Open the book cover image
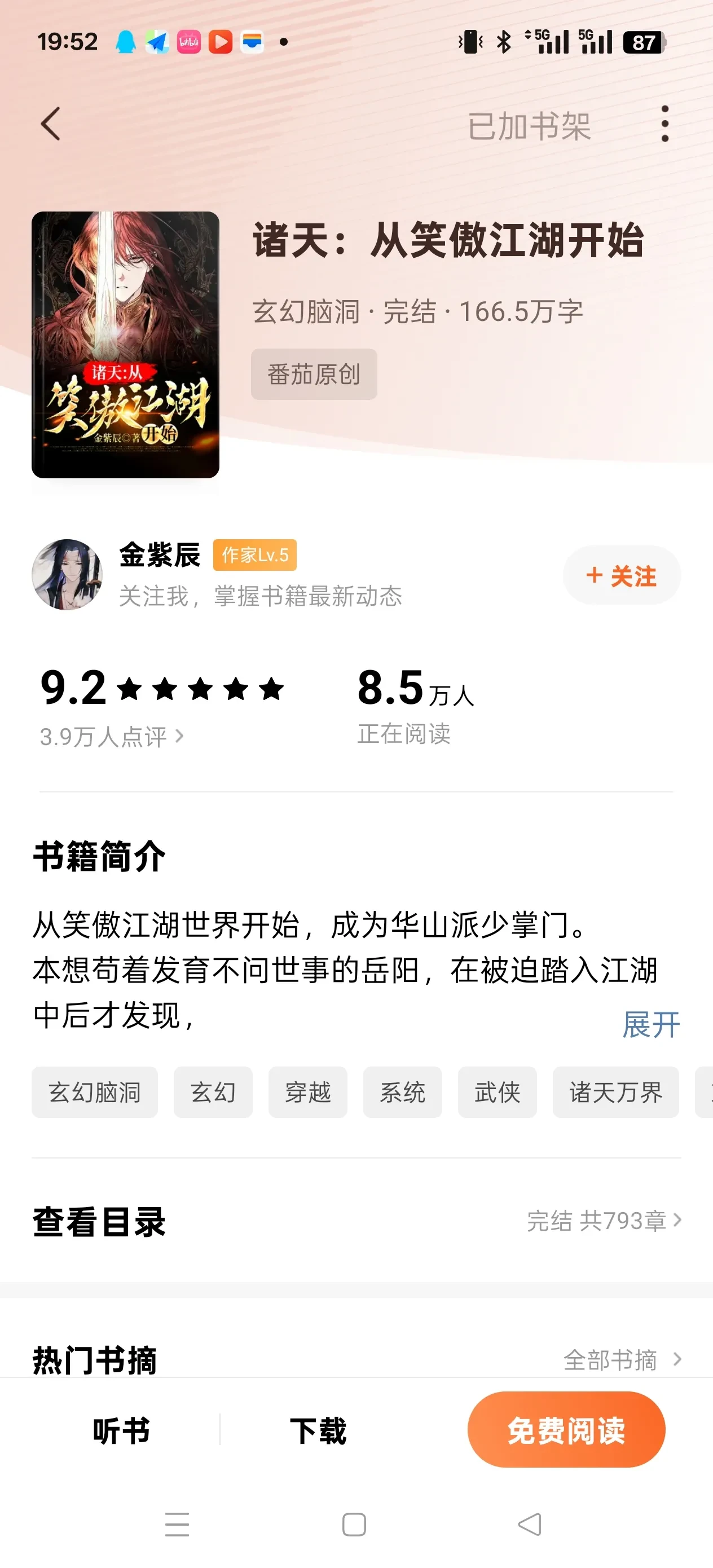The height and width of the screenshot is (1568, 713). point(125,345)
